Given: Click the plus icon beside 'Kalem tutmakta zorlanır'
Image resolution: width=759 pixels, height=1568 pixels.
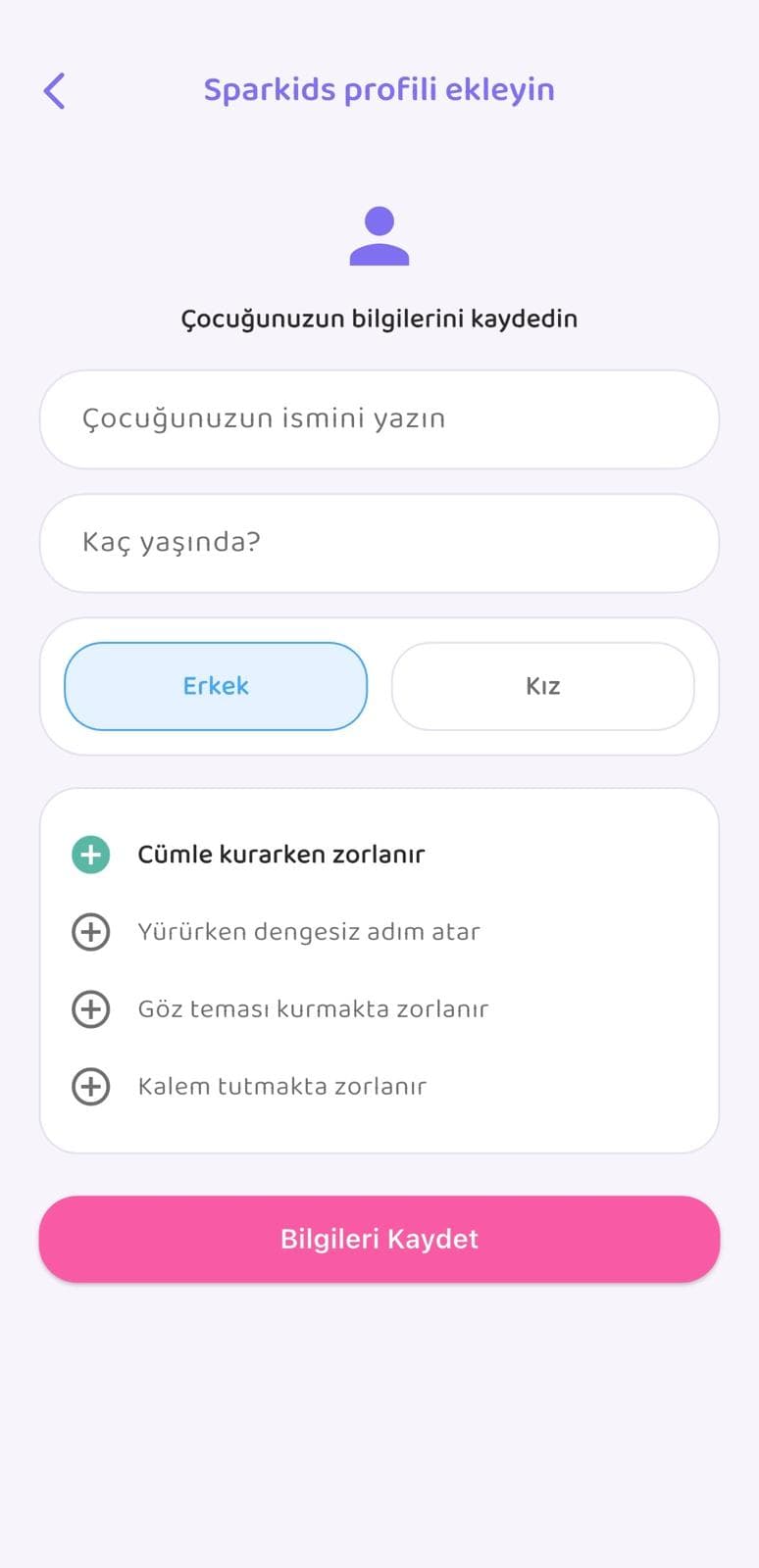Looking at the screenshot, I should point(90,1086).
